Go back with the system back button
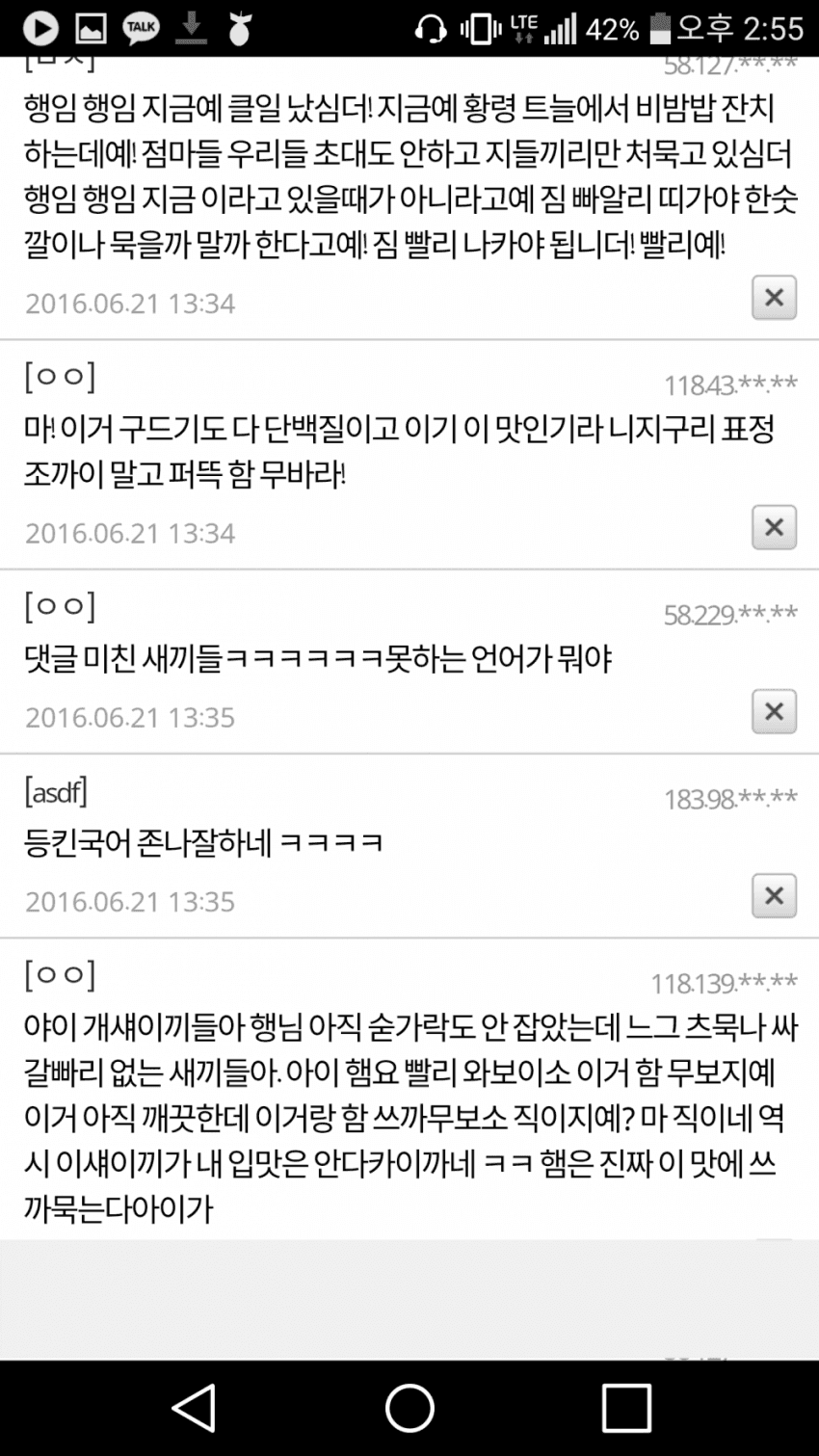This screenshot has width=819, height=1456. 194,1408
